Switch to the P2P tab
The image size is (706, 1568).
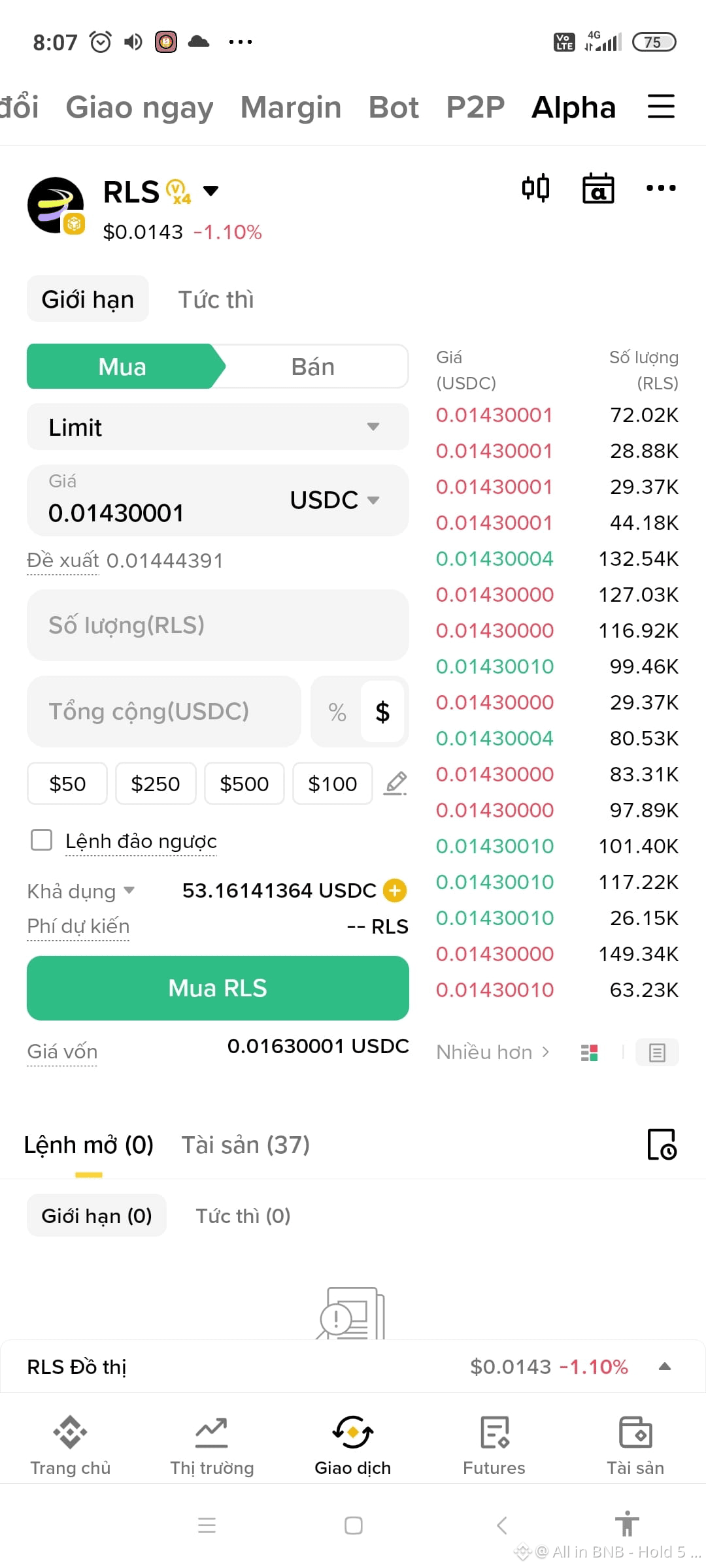475,107
